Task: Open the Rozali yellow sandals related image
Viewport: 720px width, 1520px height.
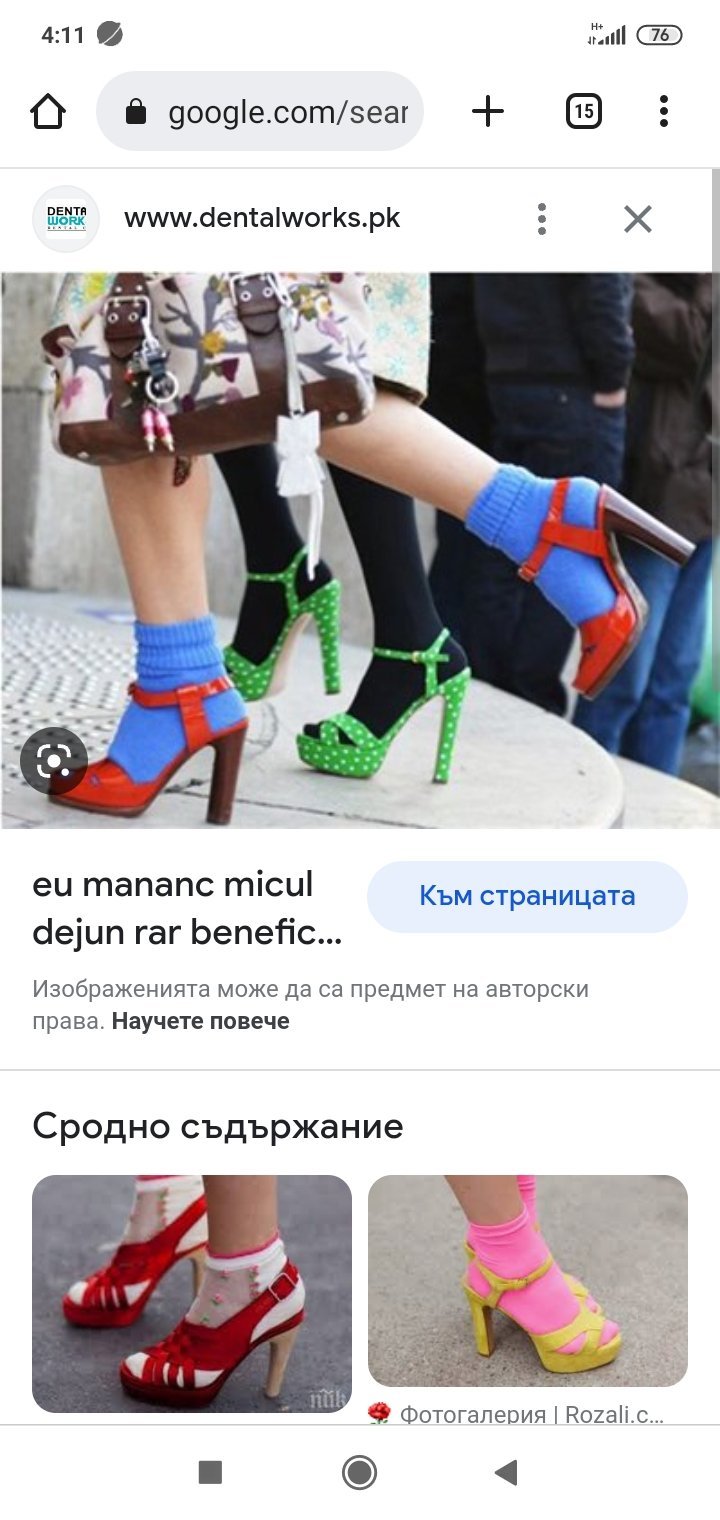Action: click(x=528, y=1280)
